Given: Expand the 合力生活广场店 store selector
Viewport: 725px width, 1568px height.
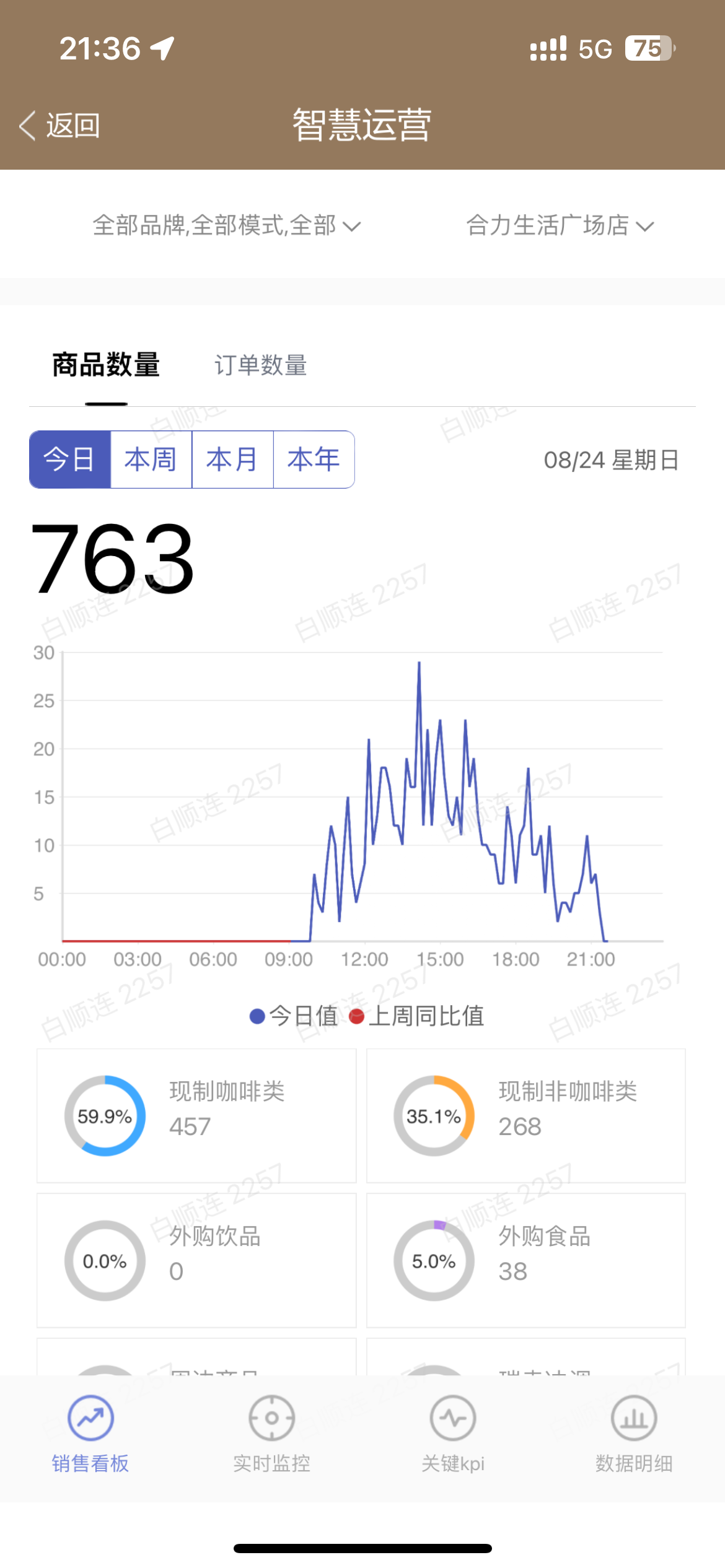Looking at the screenshot, I should pyautogui.click(x=560, y=225).
